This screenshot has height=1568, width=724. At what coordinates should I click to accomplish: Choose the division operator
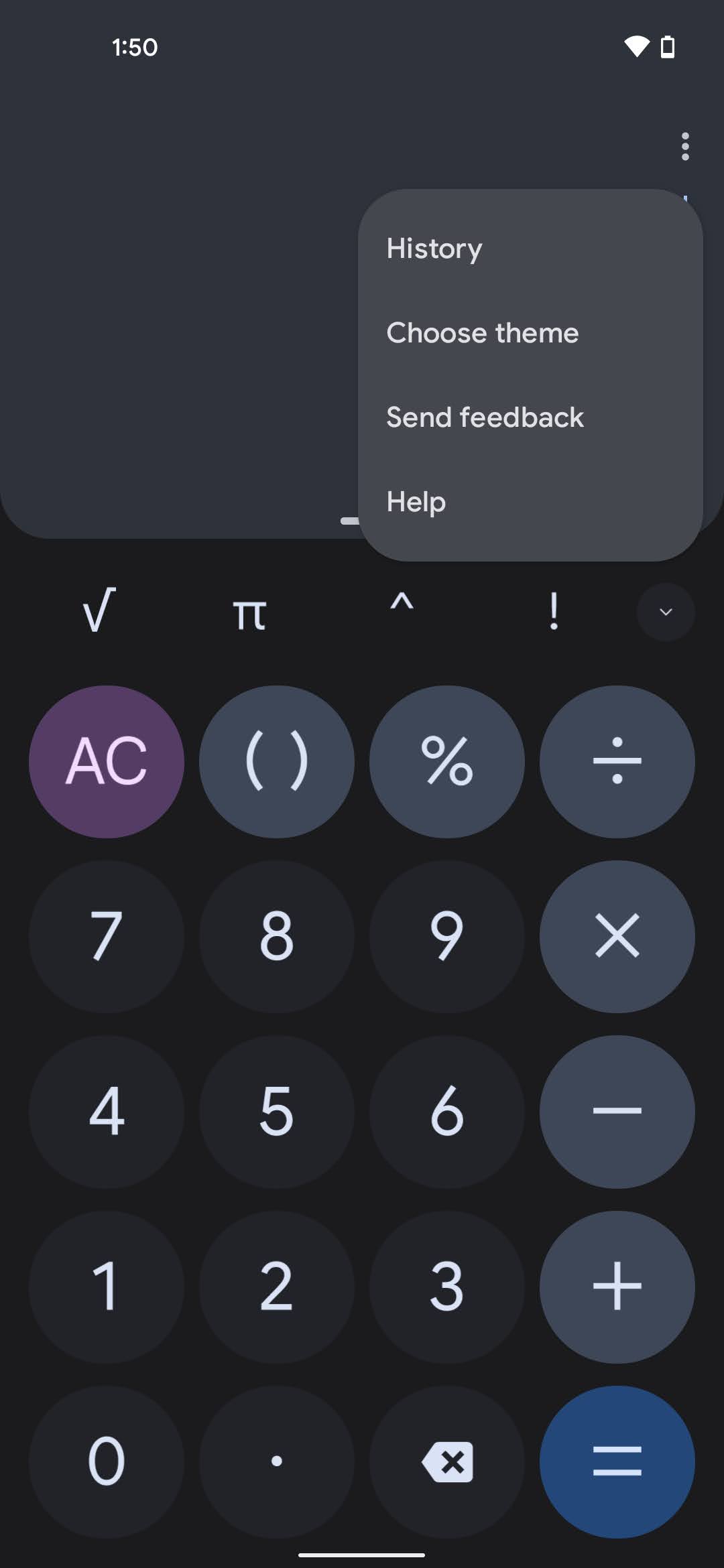[x=617, y=761]
